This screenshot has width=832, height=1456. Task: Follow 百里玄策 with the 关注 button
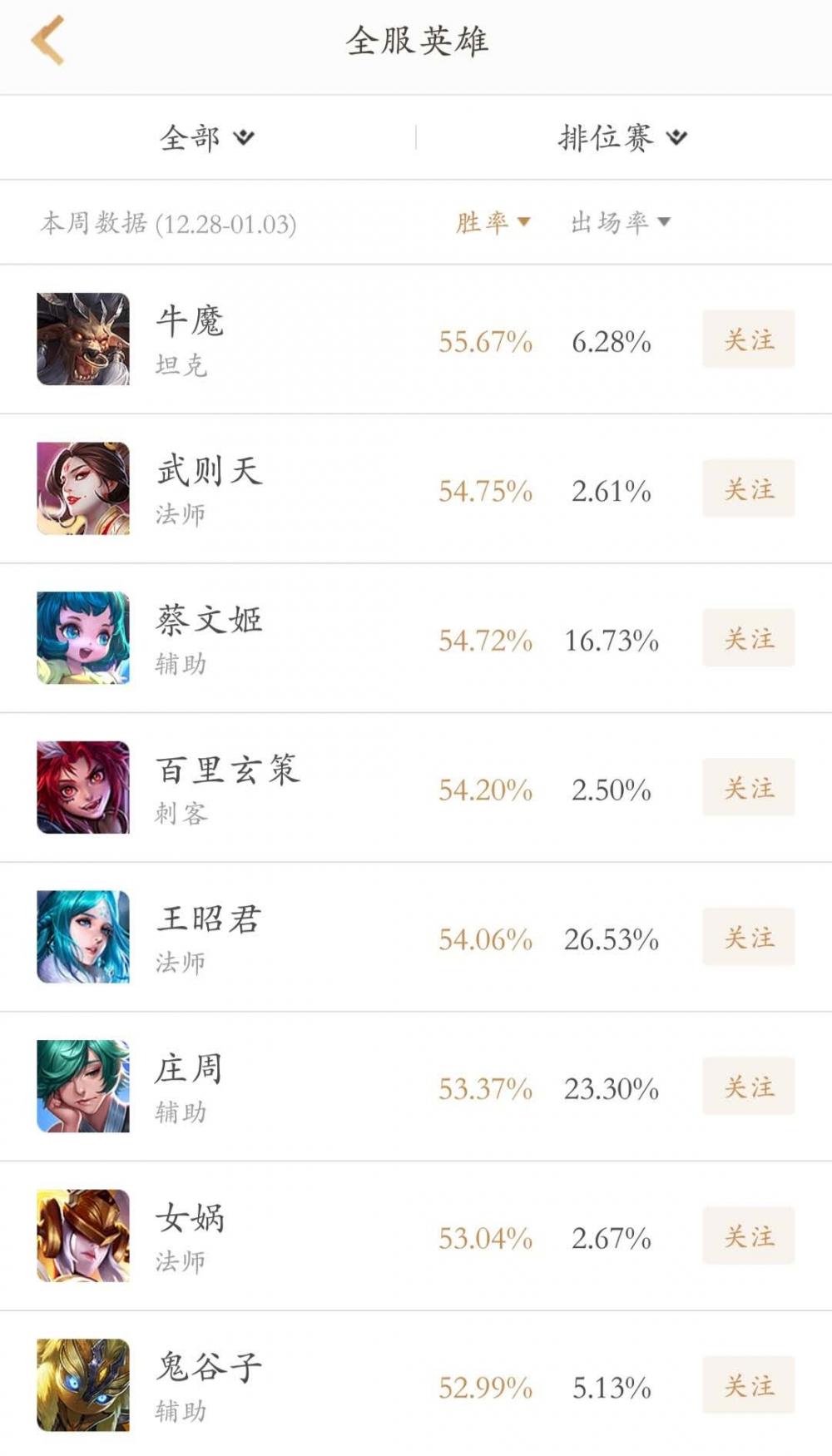[748, 788]
